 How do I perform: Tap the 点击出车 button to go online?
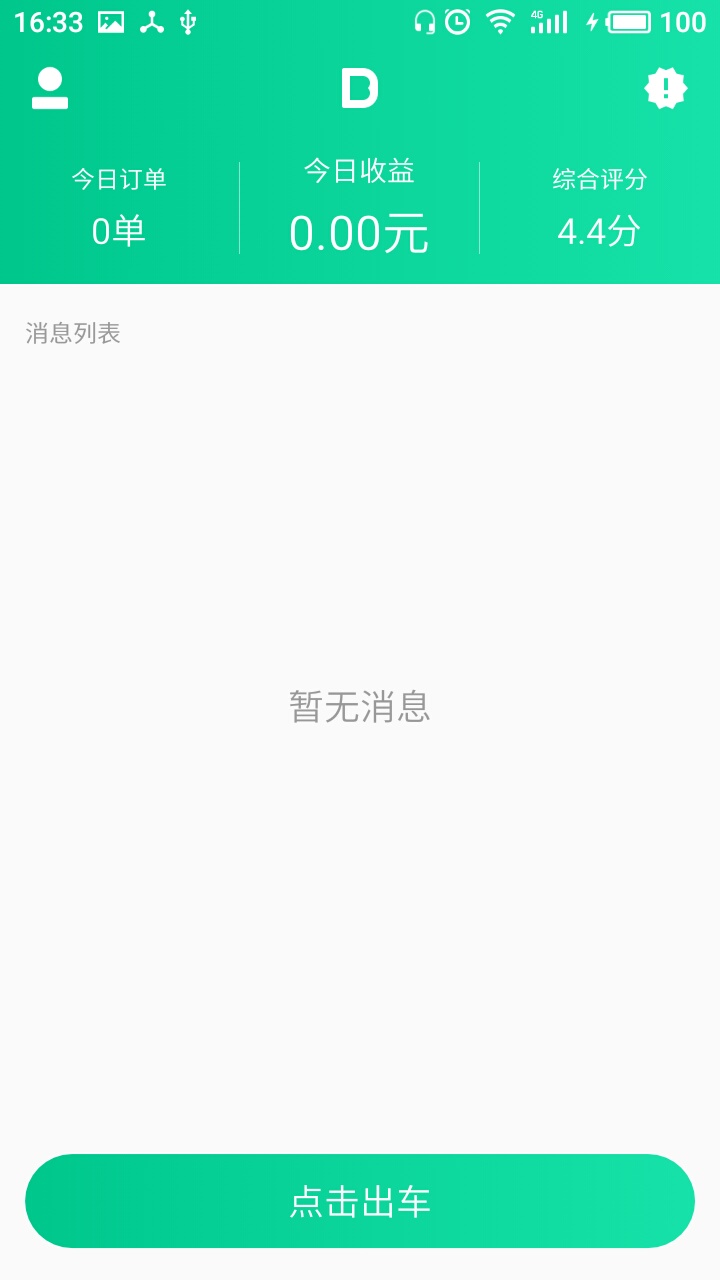[x=360, y=1201]
